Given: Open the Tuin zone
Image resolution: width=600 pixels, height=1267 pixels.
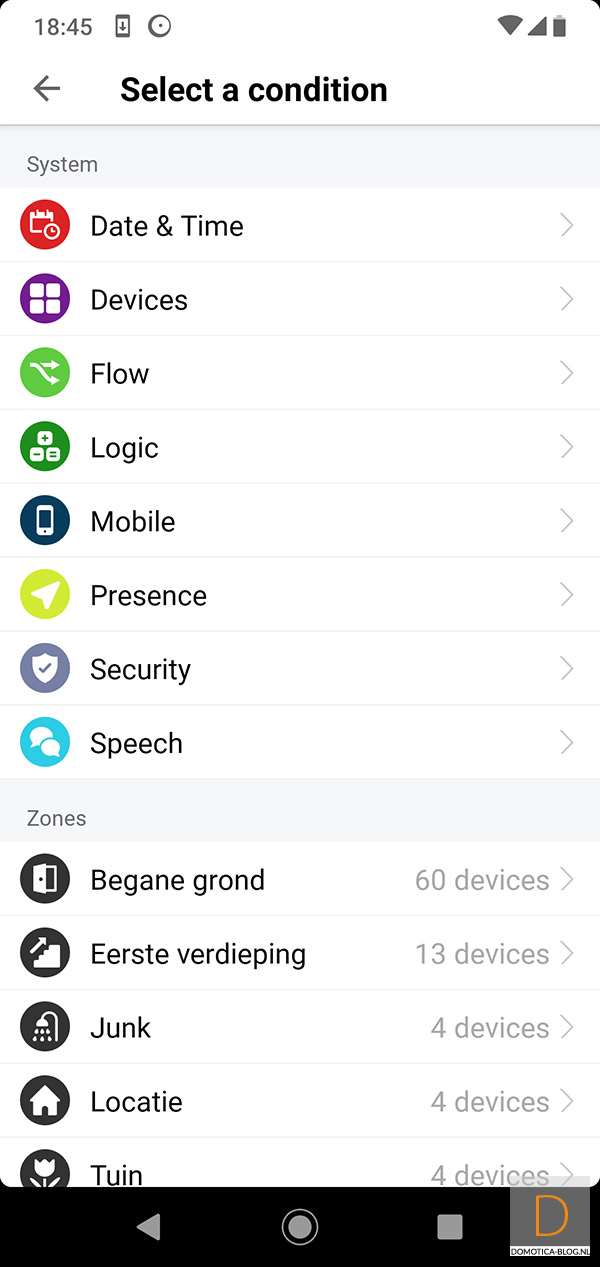Looking at the screenshot, I should [x=300, y=1171].
